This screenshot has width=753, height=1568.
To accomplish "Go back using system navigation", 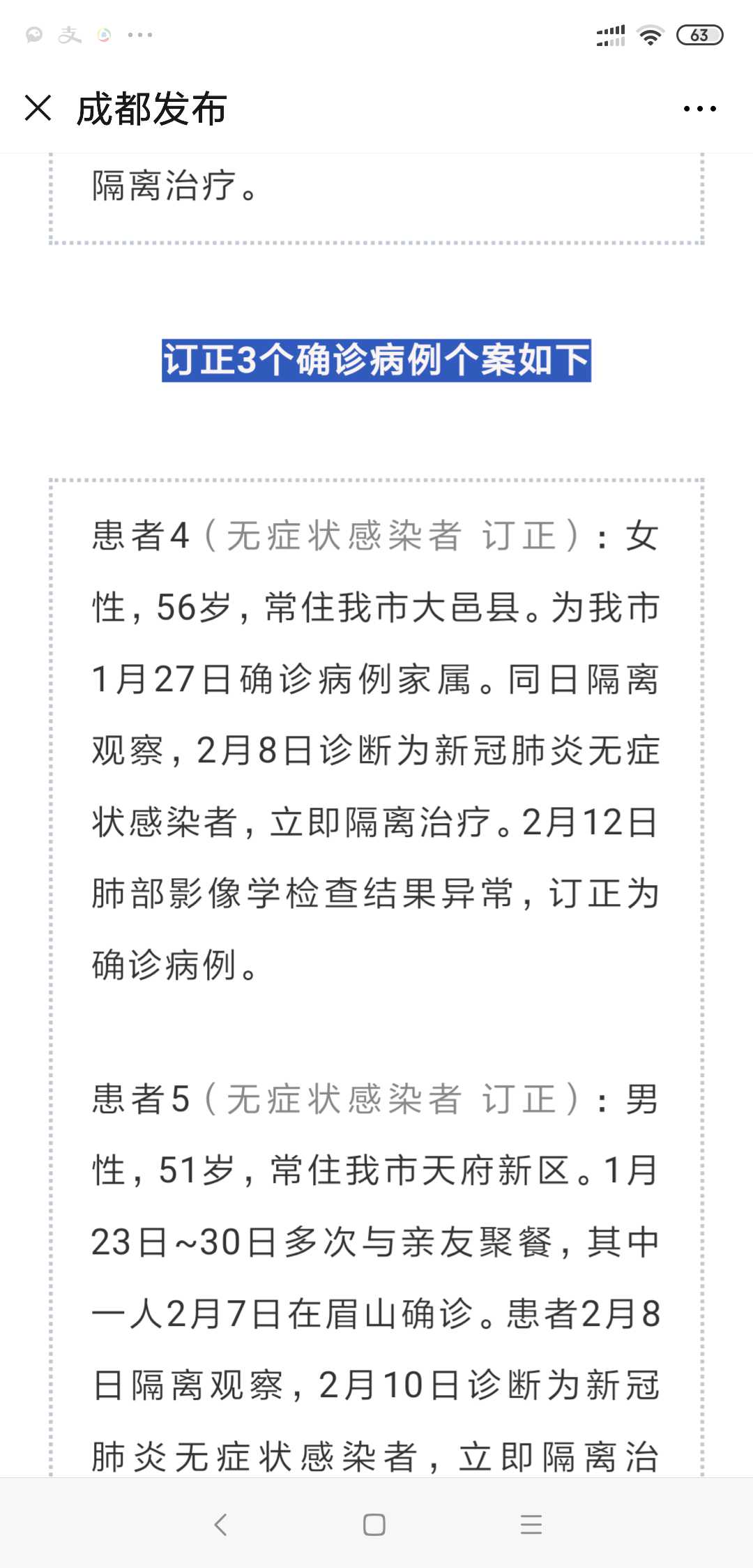I will click(x=221, y=1524).
